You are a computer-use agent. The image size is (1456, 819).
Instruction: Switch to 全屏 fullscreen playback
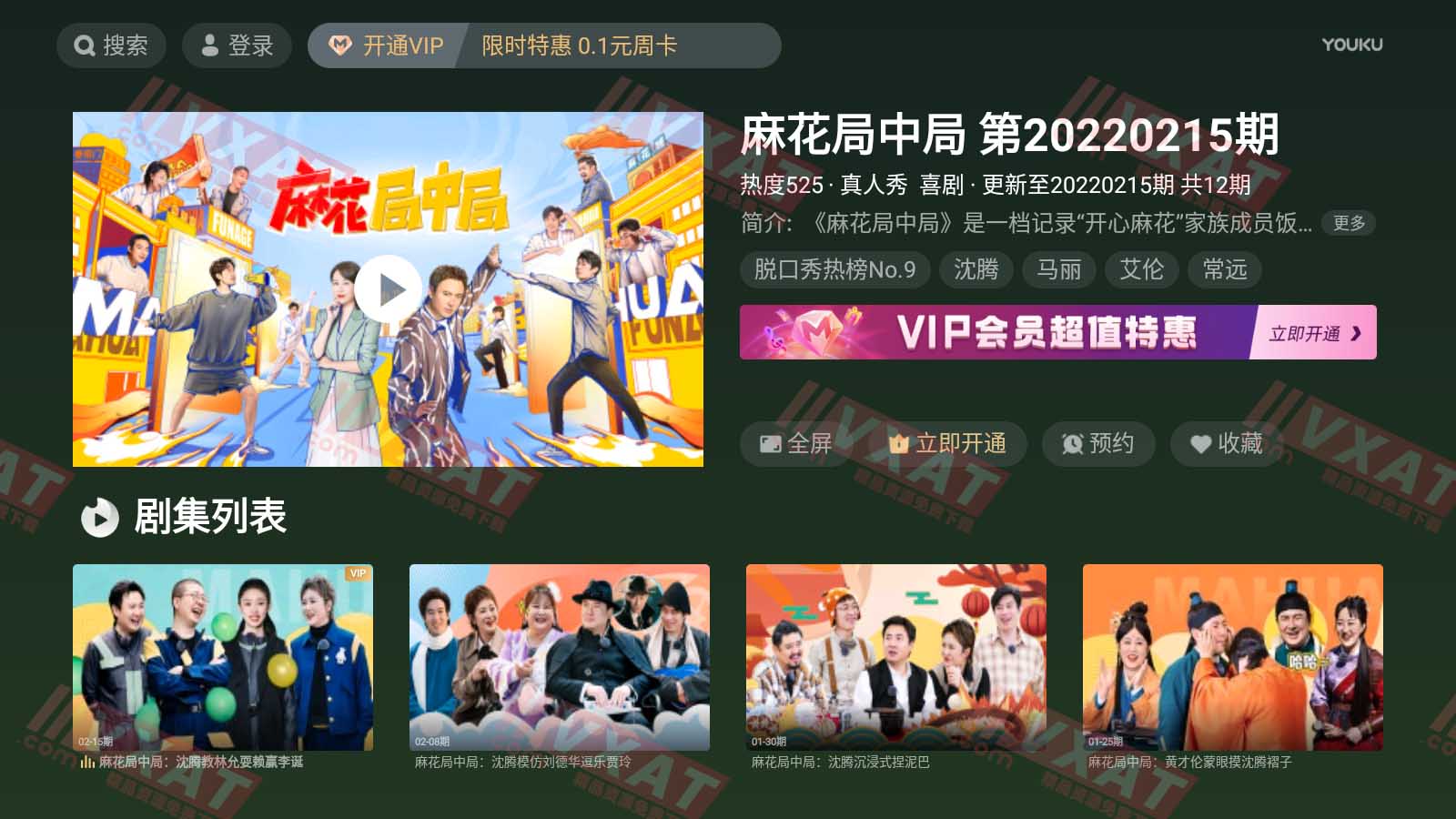click(795, 443)
